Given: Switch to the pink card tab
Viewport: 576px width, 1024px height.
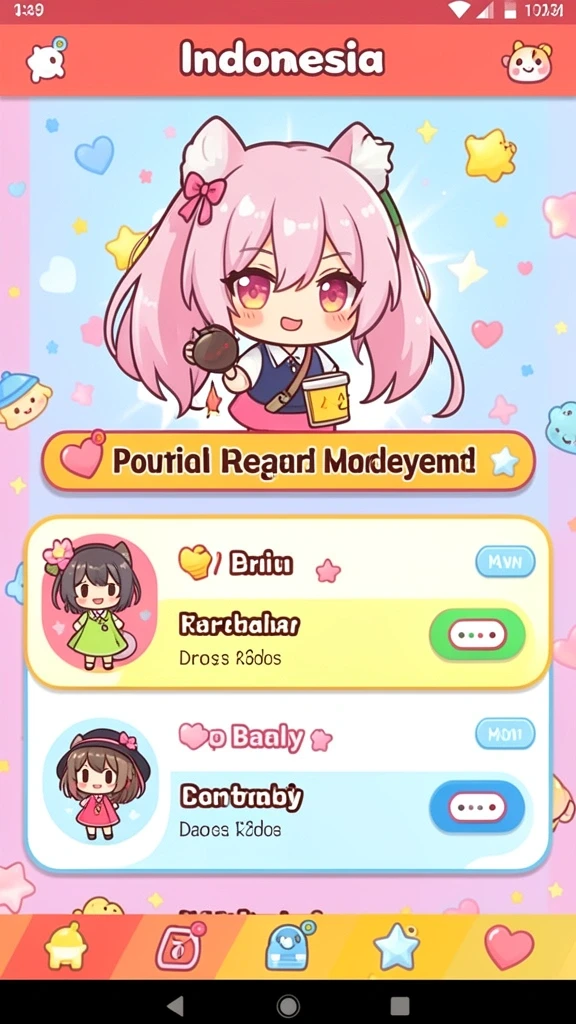Looking at the screenshot, I should (179, 946).
